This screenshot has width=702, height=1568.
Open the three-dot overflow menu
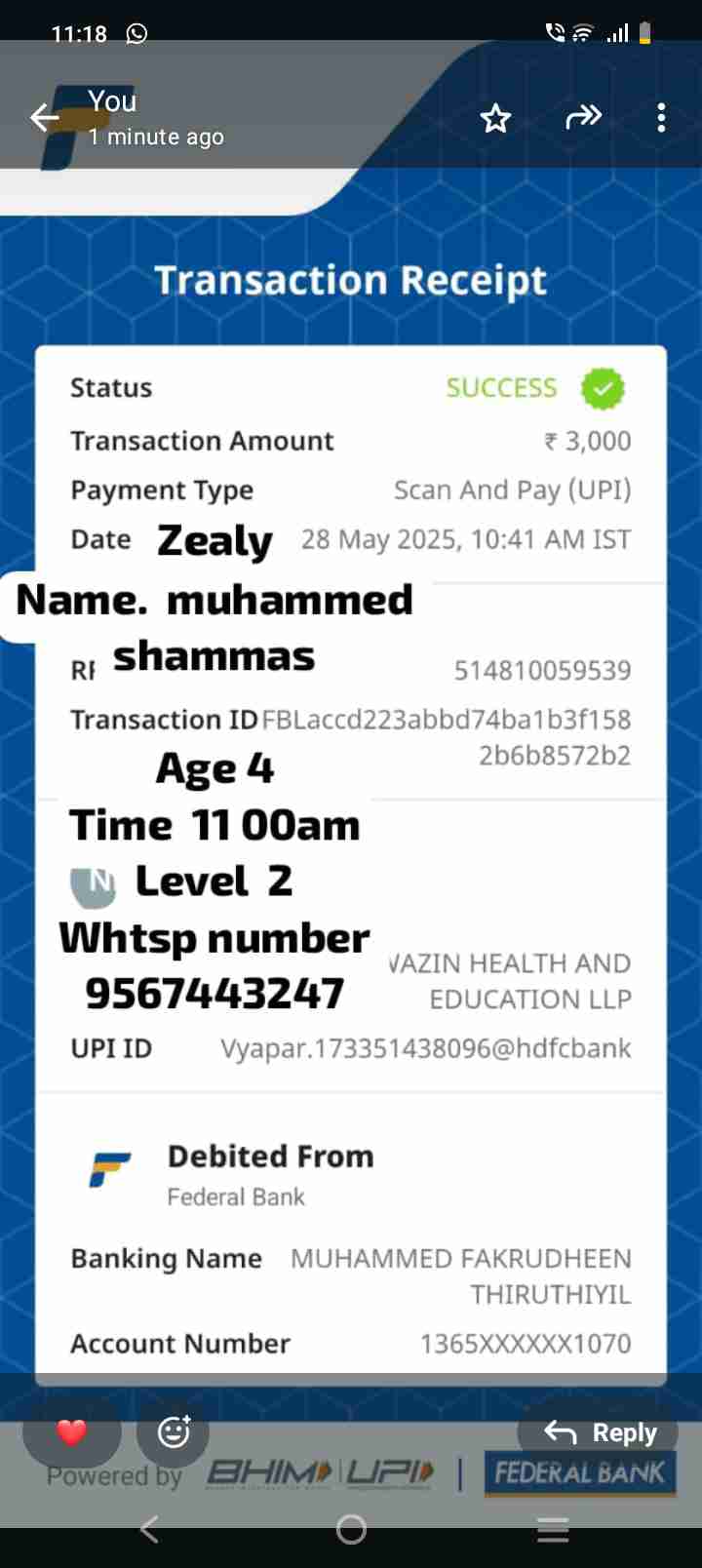pos(661,118)
